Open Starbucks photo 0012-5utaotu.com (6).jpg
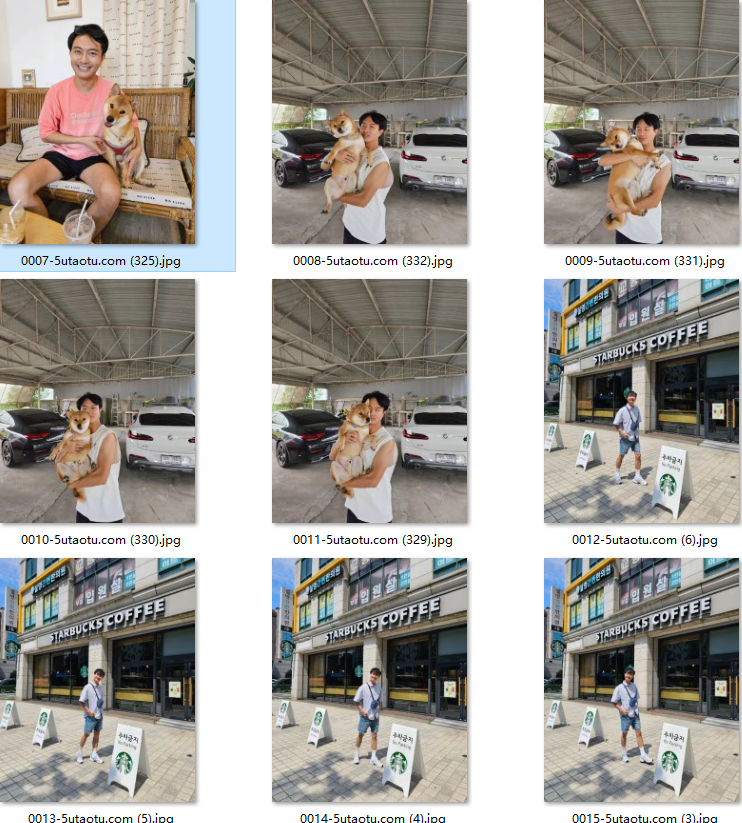This screenshot has height=823, width=742. click(642, 401)
